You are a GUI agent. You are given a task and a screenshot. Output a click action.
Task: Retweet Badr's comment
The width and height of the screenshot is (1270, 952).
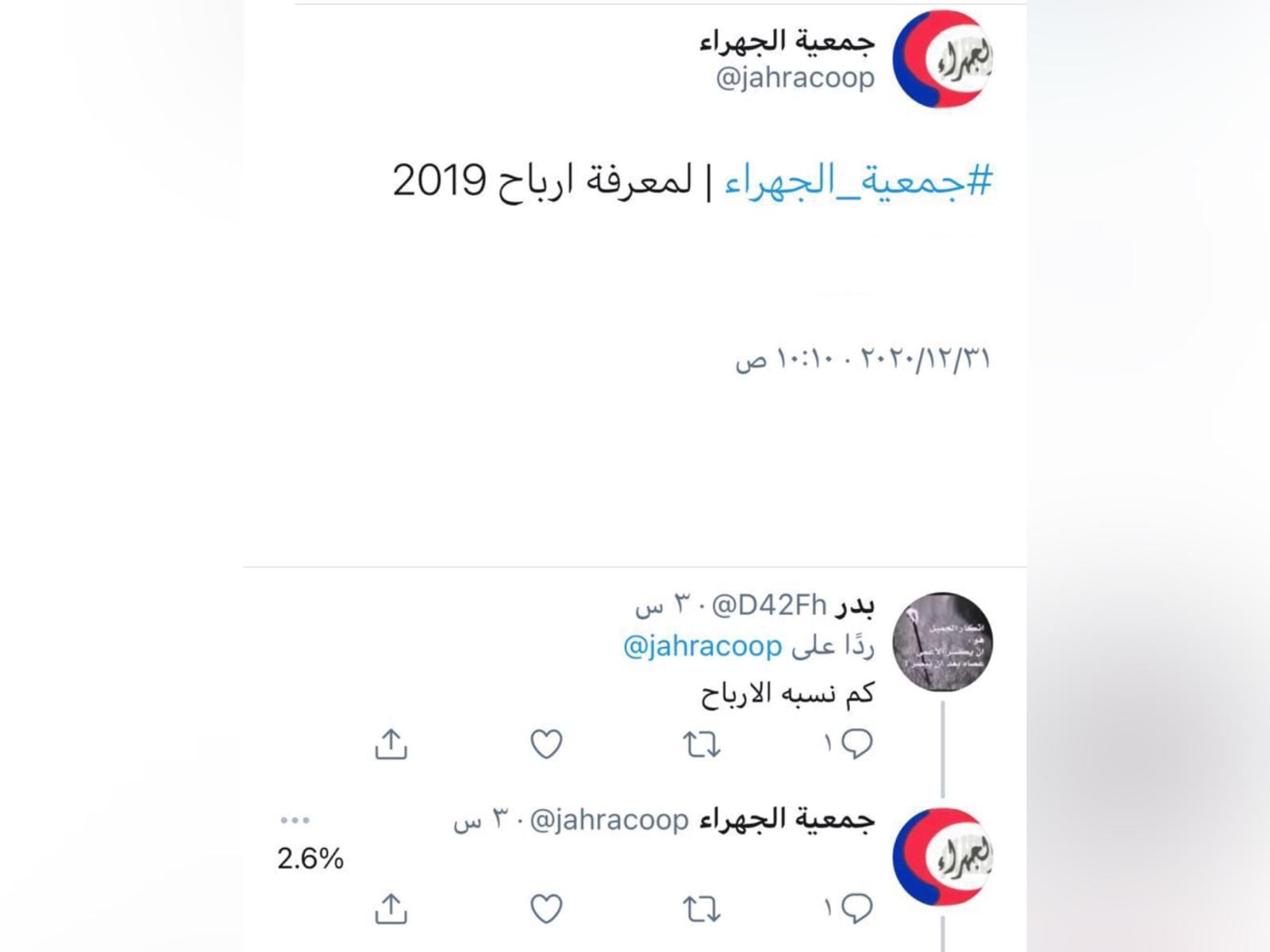702,744
